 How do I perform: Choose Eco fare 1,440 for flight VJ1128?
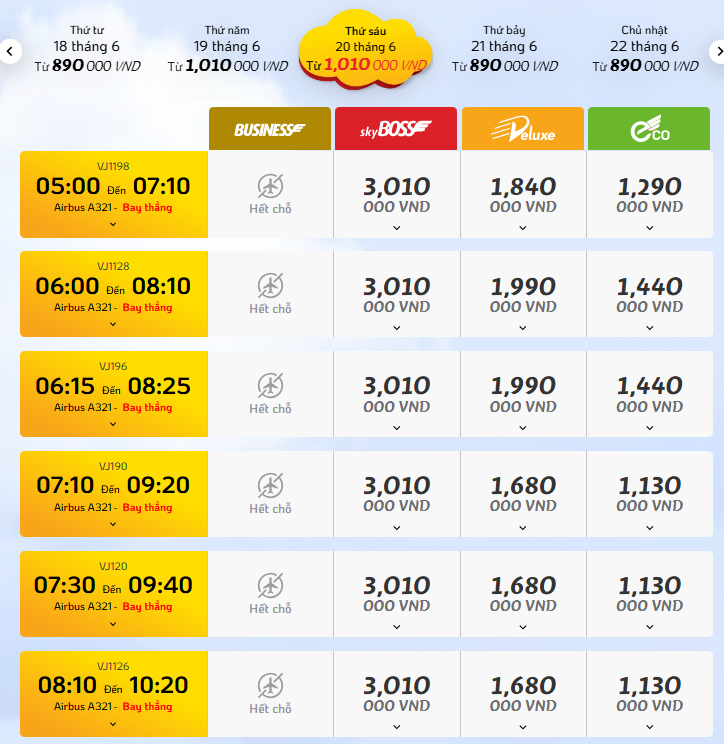click(649, 295)
